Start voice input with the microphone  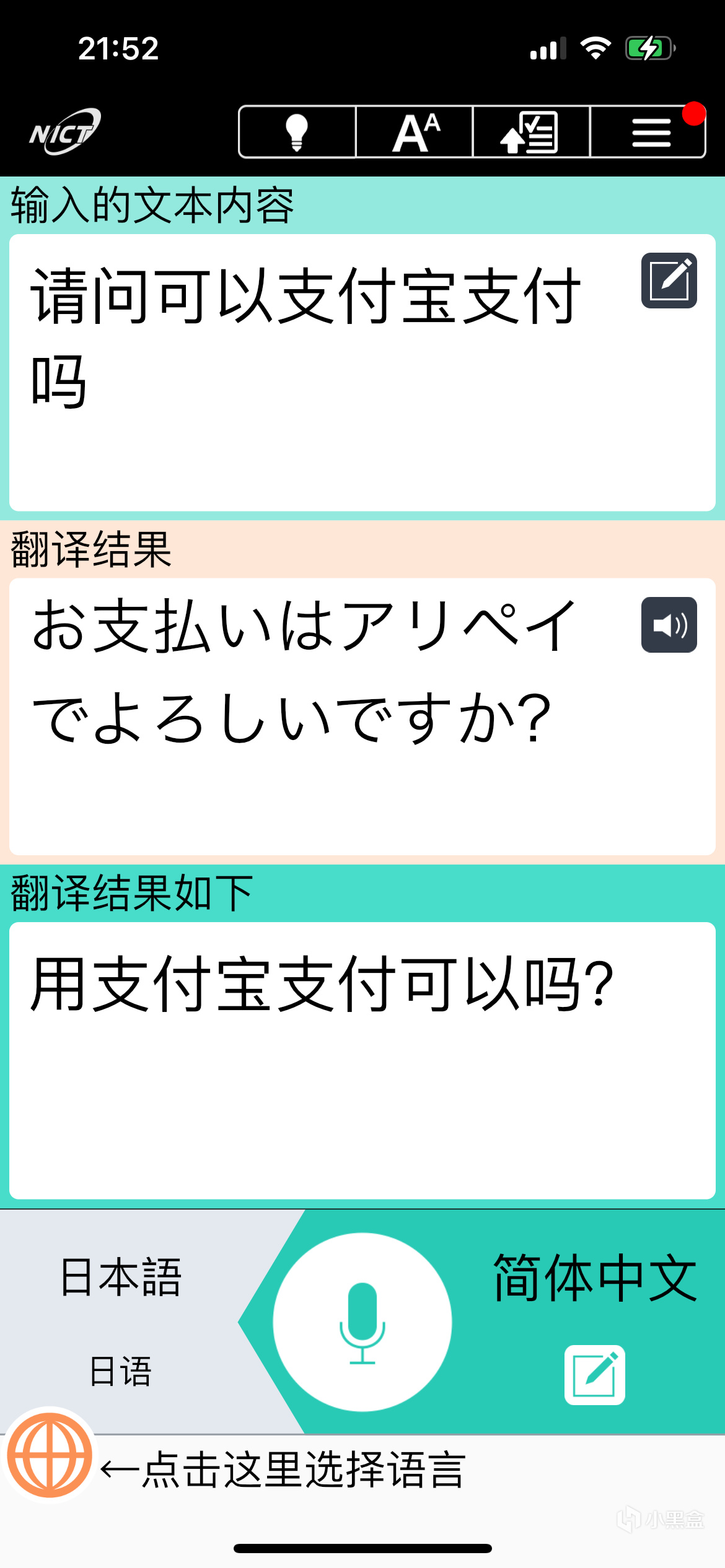point(362,1322)
